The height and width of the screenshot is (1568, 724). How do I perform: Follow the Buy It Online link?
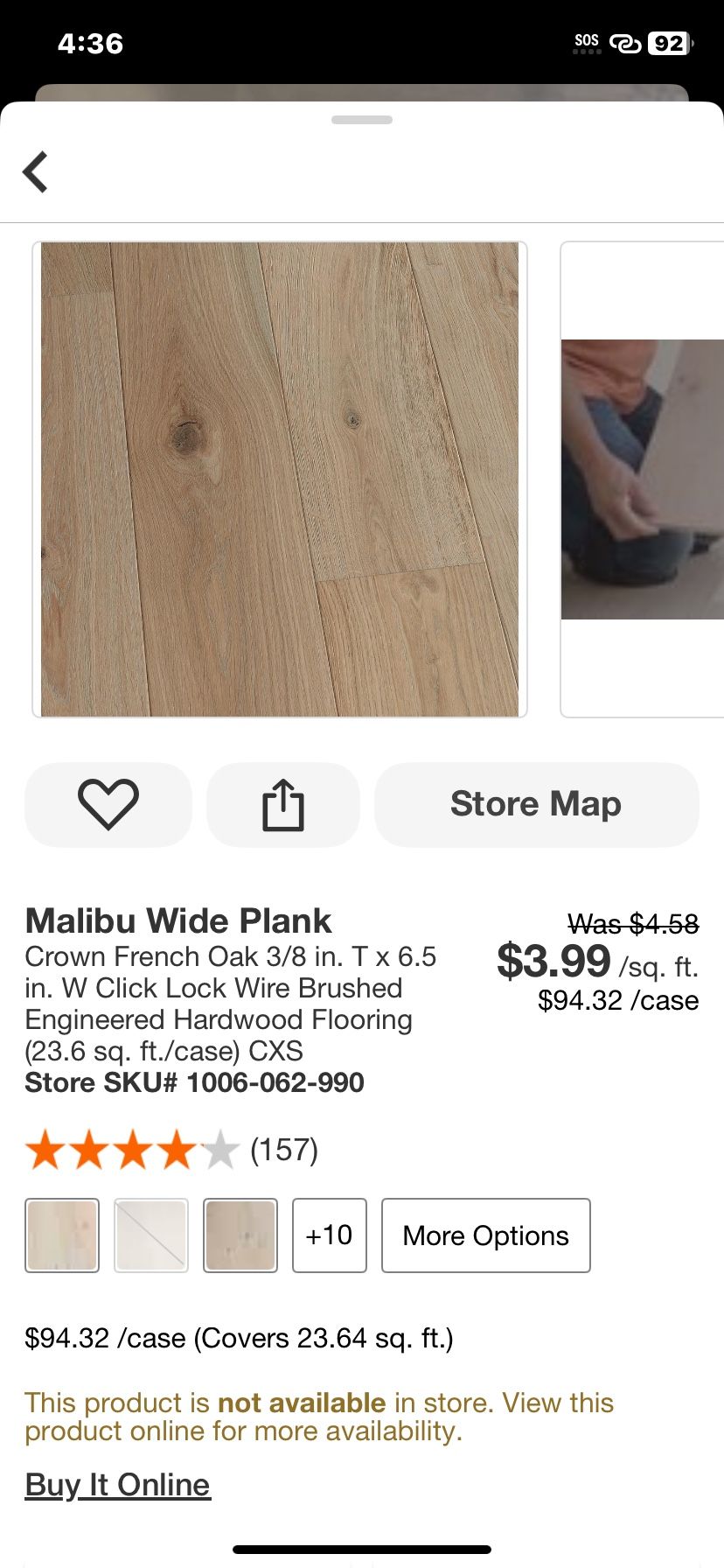tap(118, 1485)
